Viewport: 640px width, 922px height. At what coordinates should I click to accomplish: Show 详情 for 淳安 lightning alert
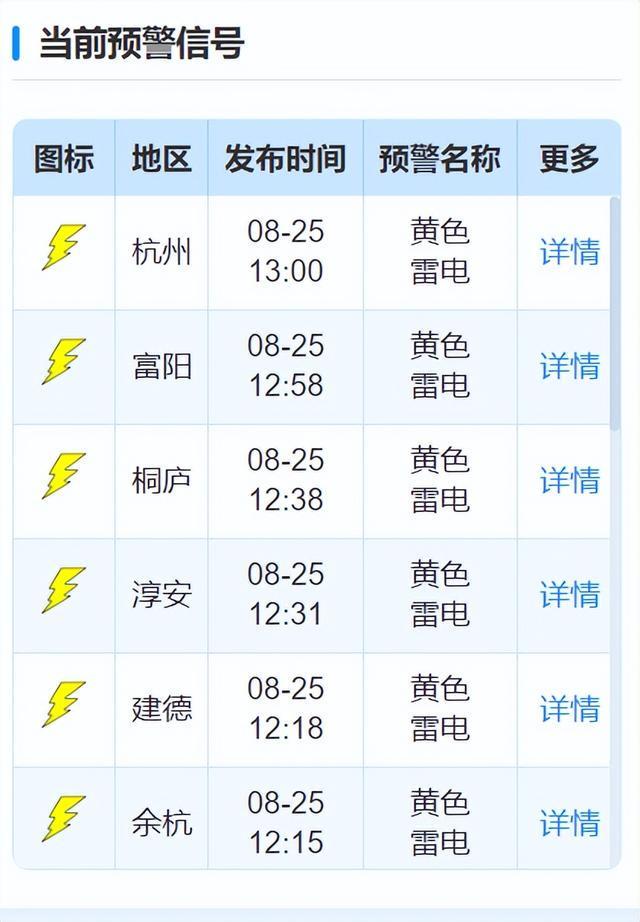(x=569, y=594)
